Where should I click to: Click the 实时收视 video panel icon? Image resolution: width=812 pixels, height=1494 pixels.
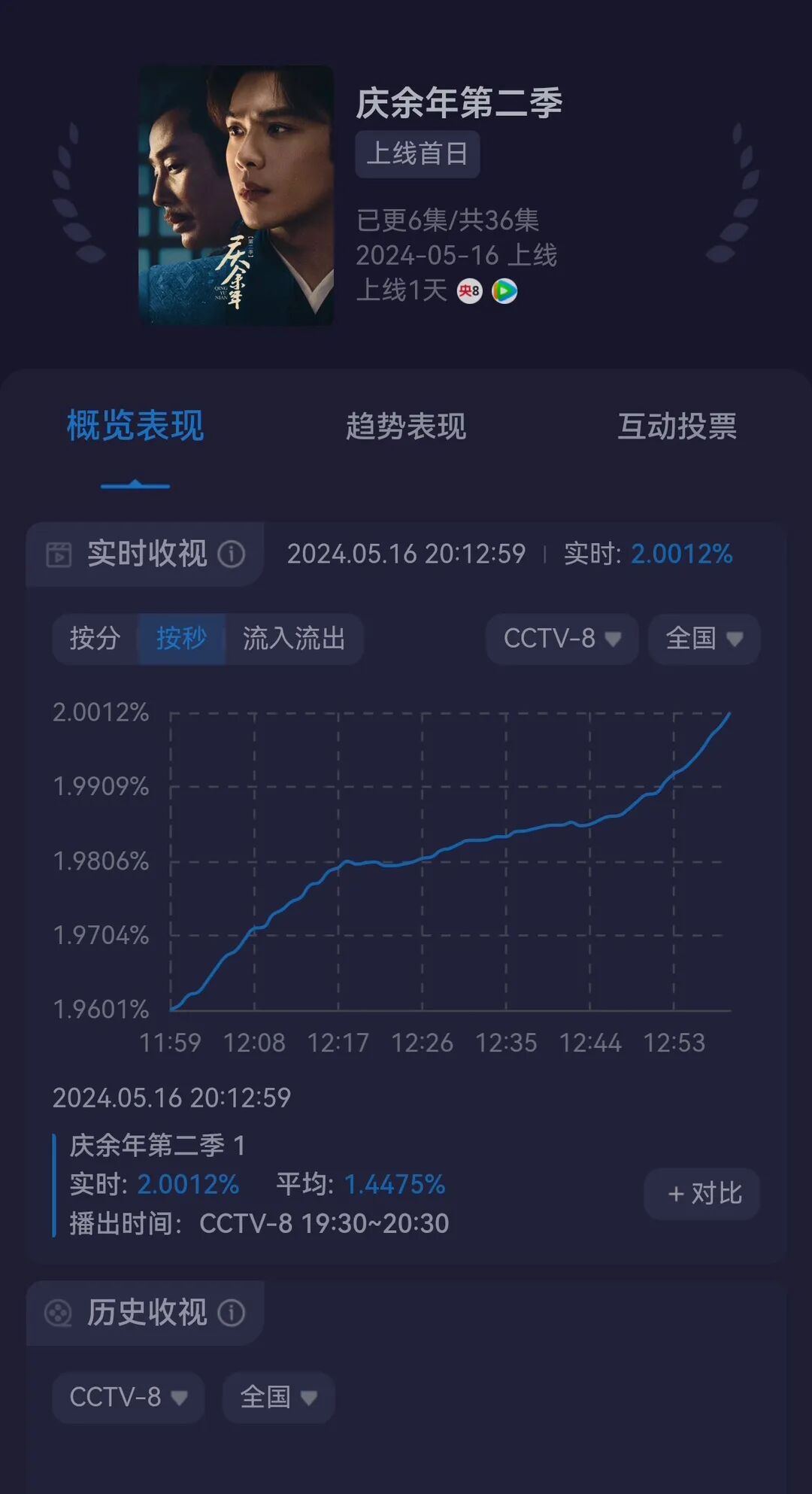pos(59,554)
